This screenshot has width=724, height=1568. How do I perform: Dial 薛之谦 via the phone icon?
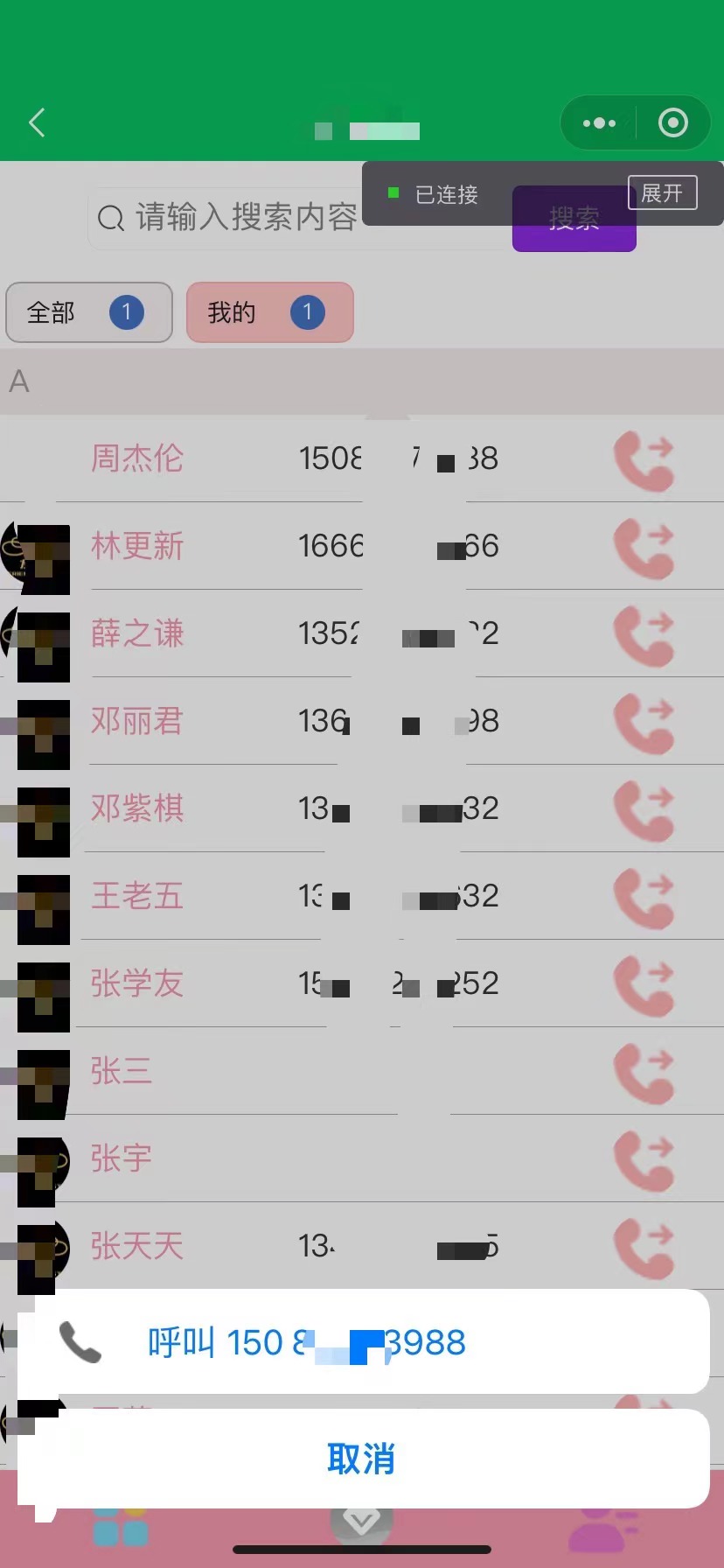point(644,634)
